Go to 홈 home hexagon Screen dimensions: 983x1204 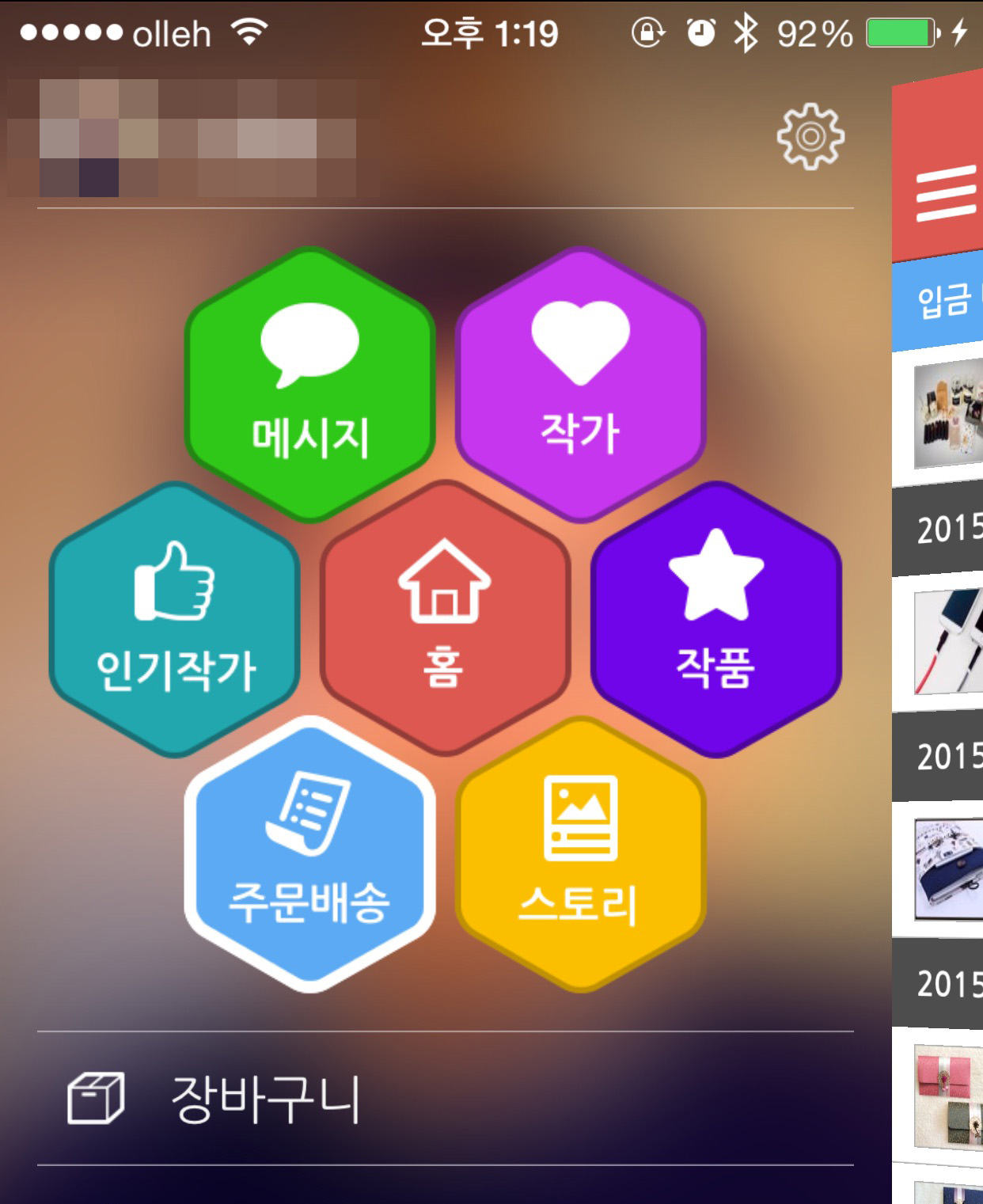point(445,619)
